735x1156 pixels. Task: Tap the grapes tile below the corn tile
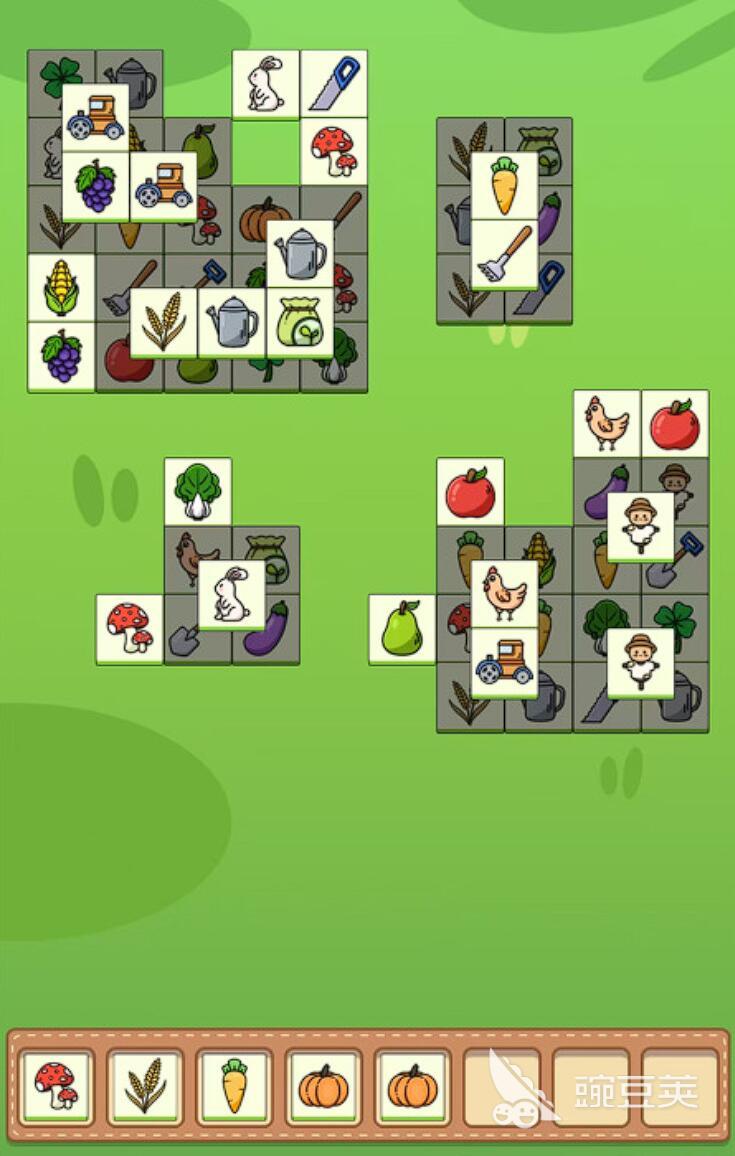click(x=61, y=355)
